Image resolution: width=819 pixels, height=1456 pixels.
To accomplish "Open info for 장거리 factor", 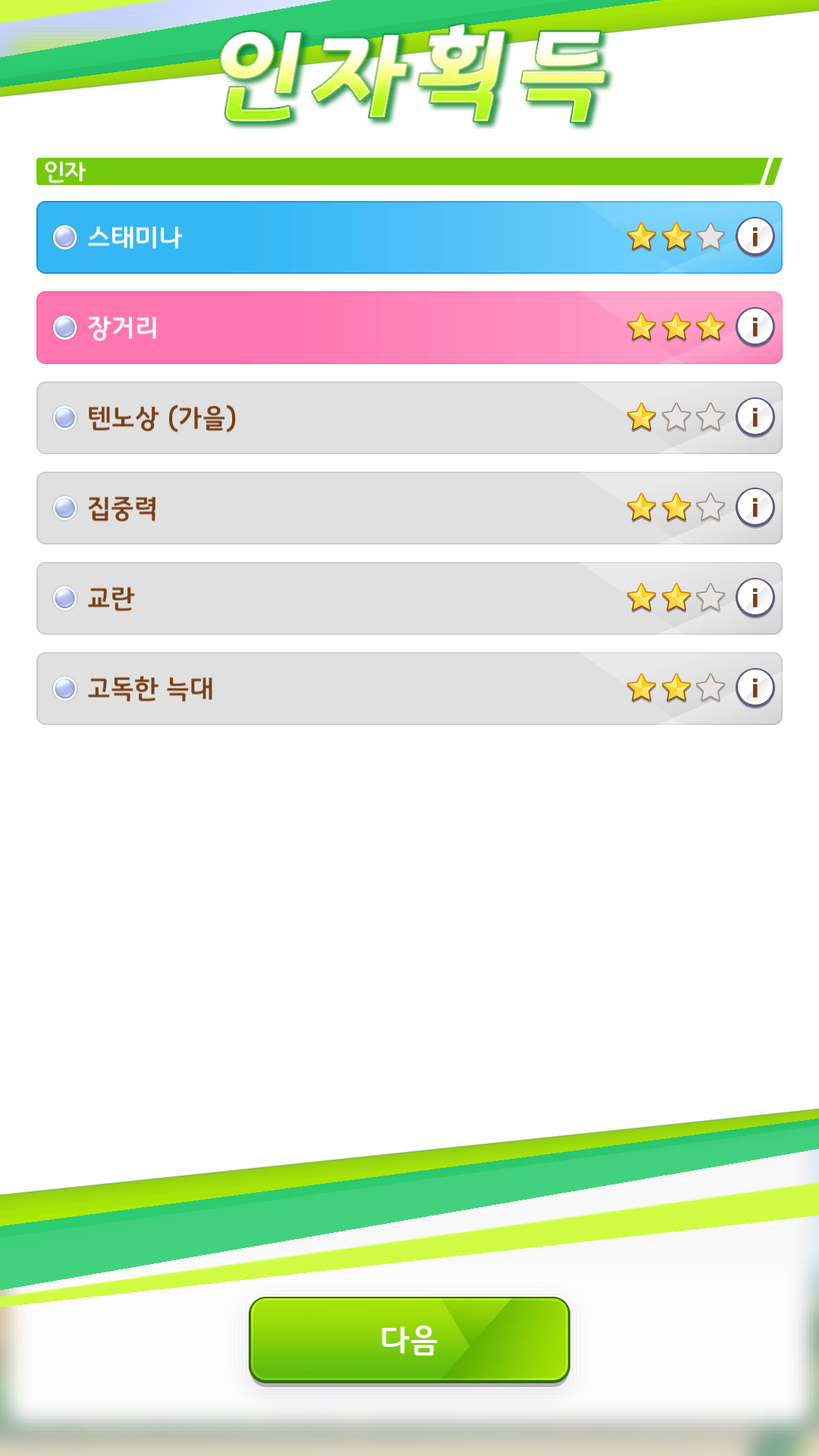I will tap(755, 327).
